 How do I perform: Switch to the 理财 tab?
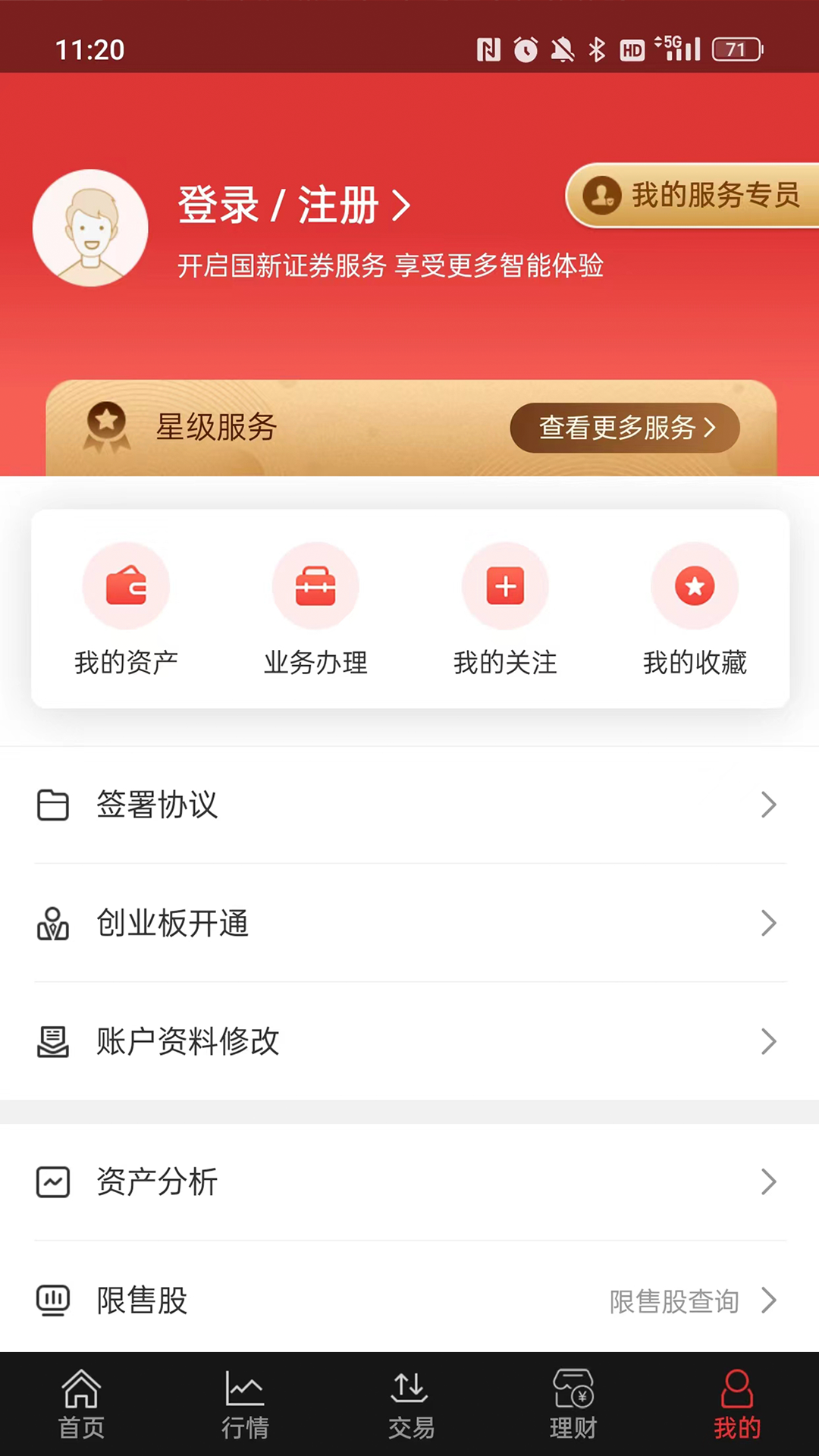point(573,1404)
